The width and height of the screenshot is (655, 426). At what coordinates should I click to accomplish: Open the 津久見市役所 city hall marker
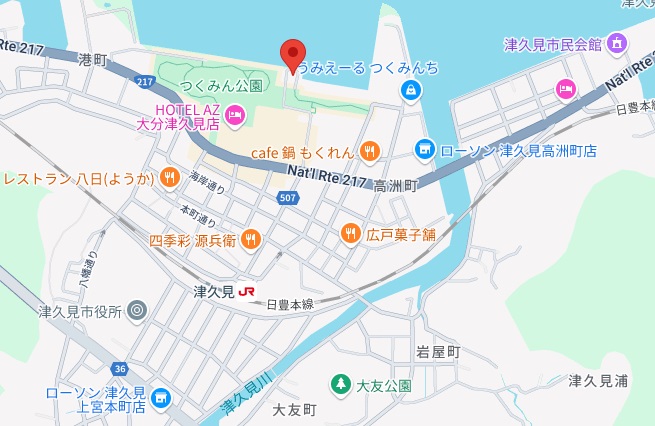(137, 311)
